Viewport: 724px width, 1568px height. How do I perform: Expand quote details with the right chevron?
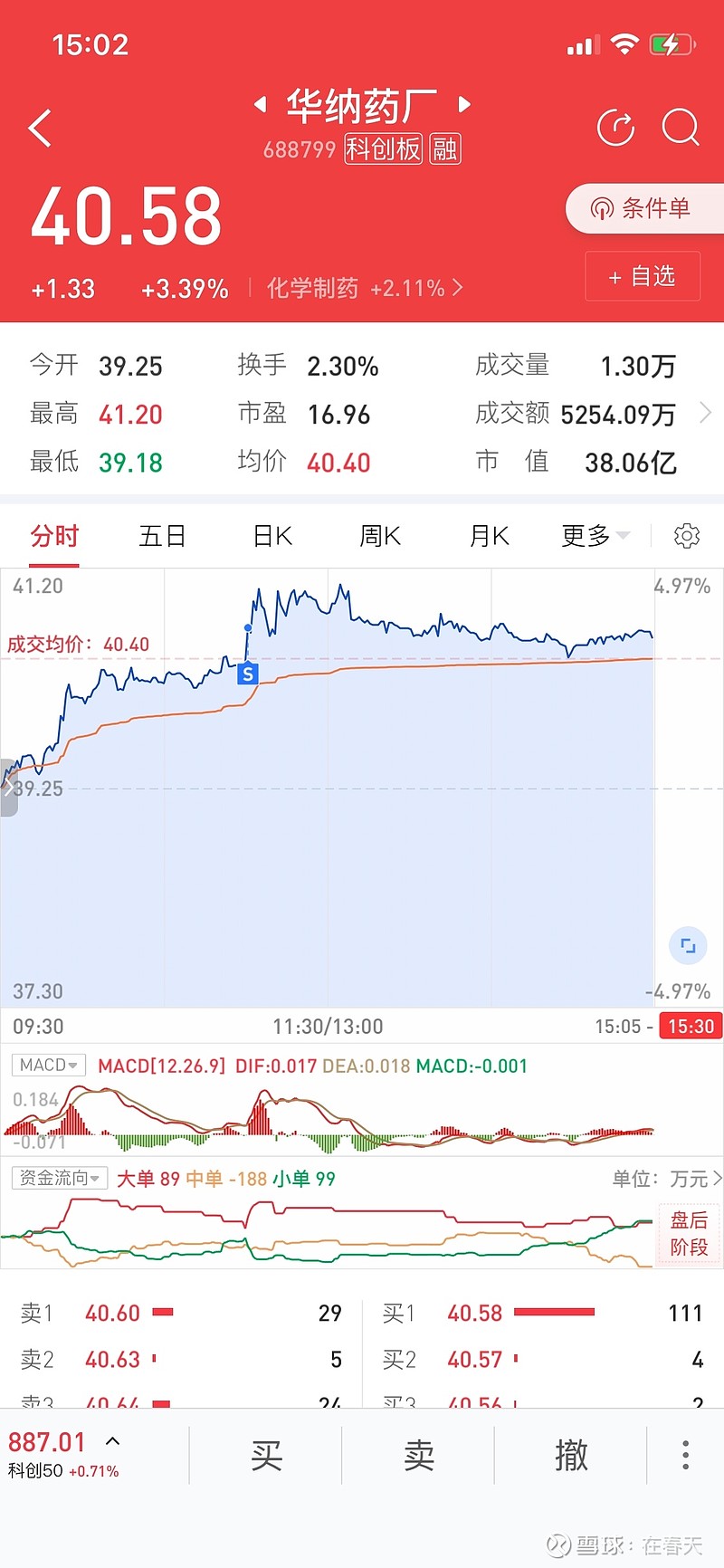tap(706, 414)
